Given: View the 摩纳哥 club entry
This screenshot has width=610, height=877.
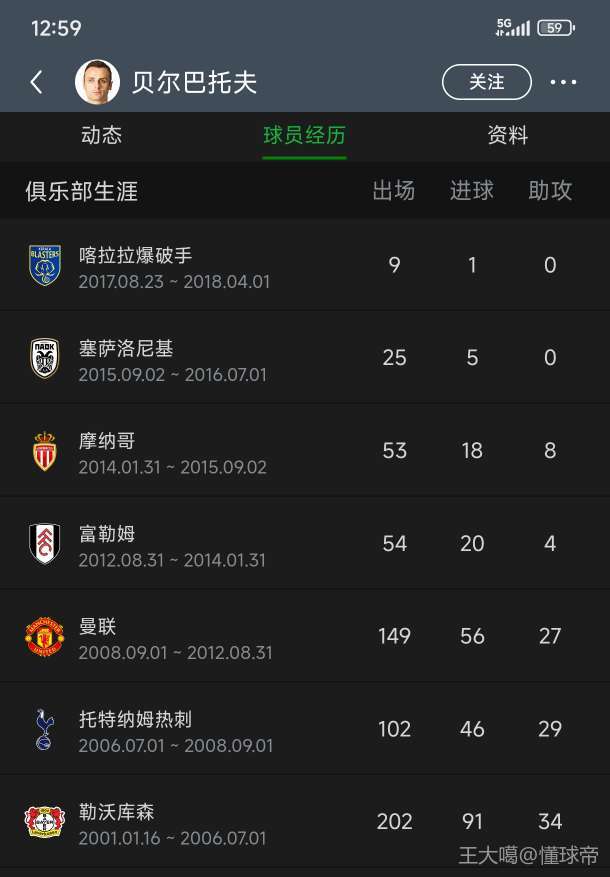Looking at the screenshot, I should (304, 451).
